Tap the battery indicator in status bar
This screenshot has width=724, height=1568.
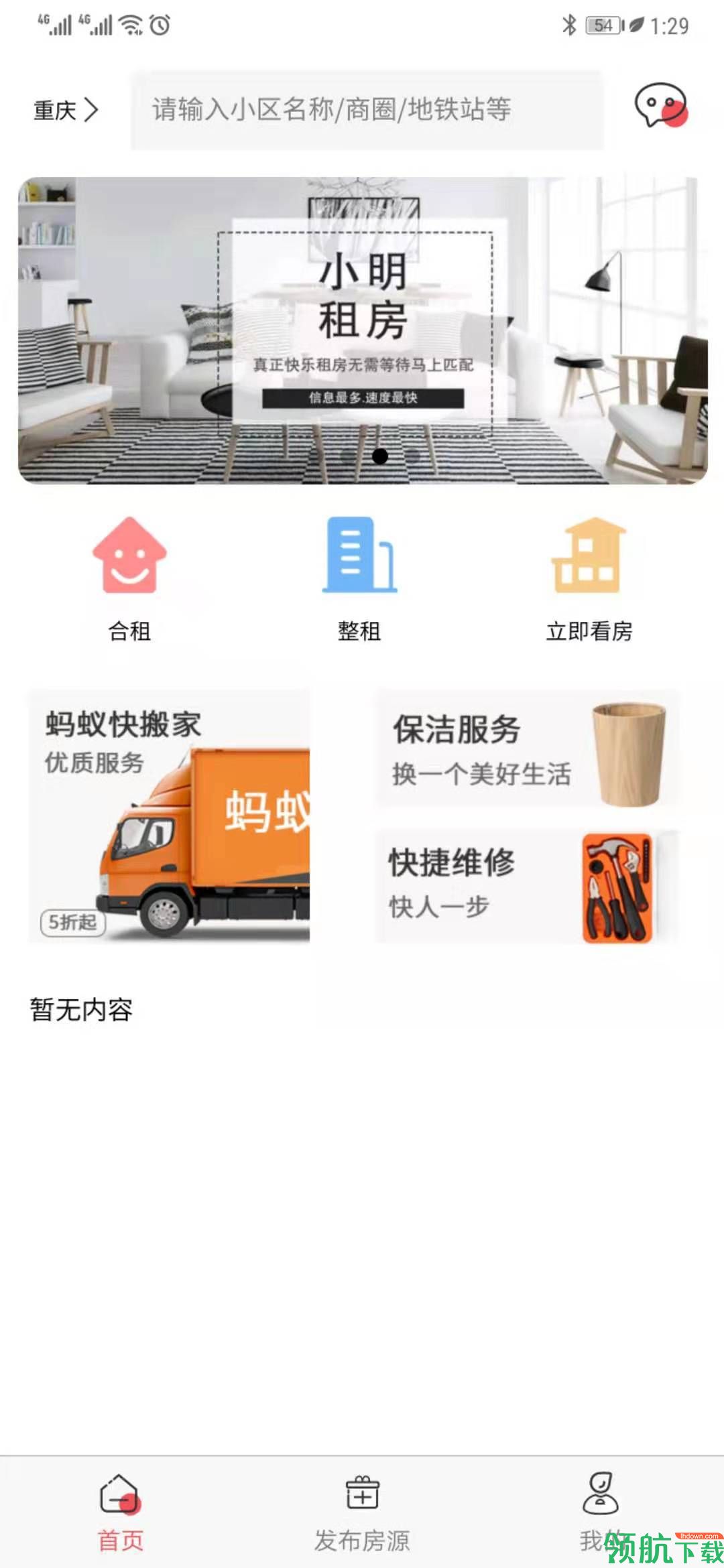tap(601, 24)
